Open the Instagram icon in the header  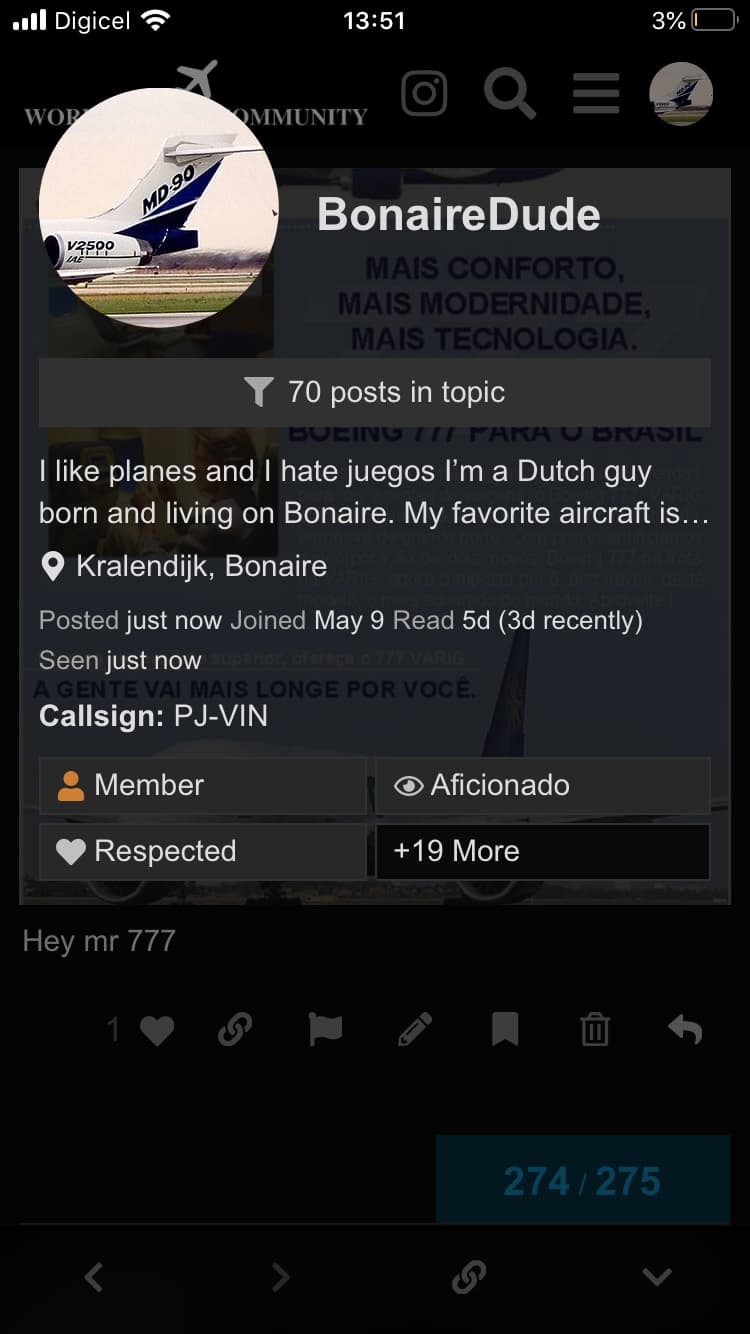point(424,94)
